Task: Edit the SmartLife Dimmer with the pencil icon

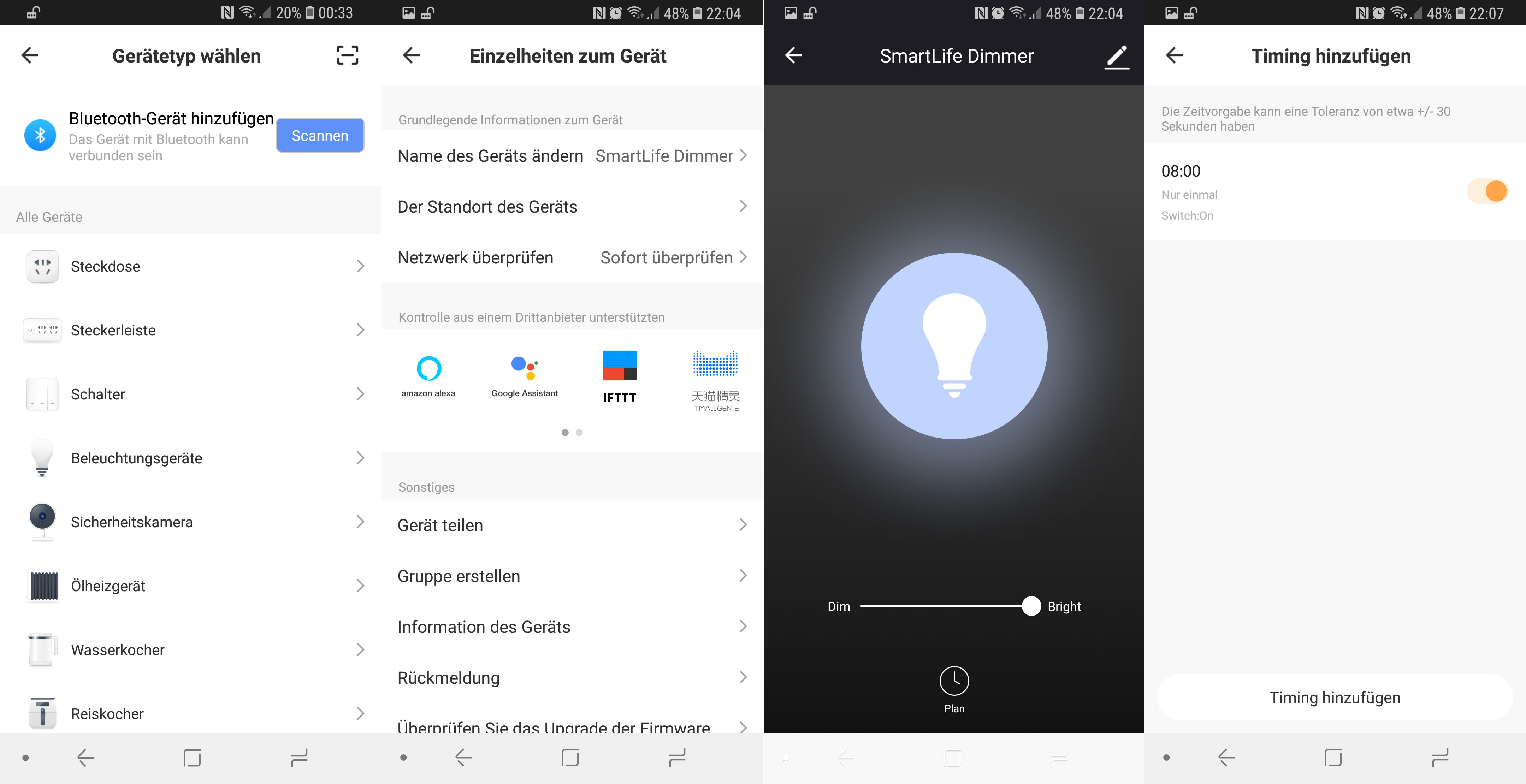Action: point(1117,56)
